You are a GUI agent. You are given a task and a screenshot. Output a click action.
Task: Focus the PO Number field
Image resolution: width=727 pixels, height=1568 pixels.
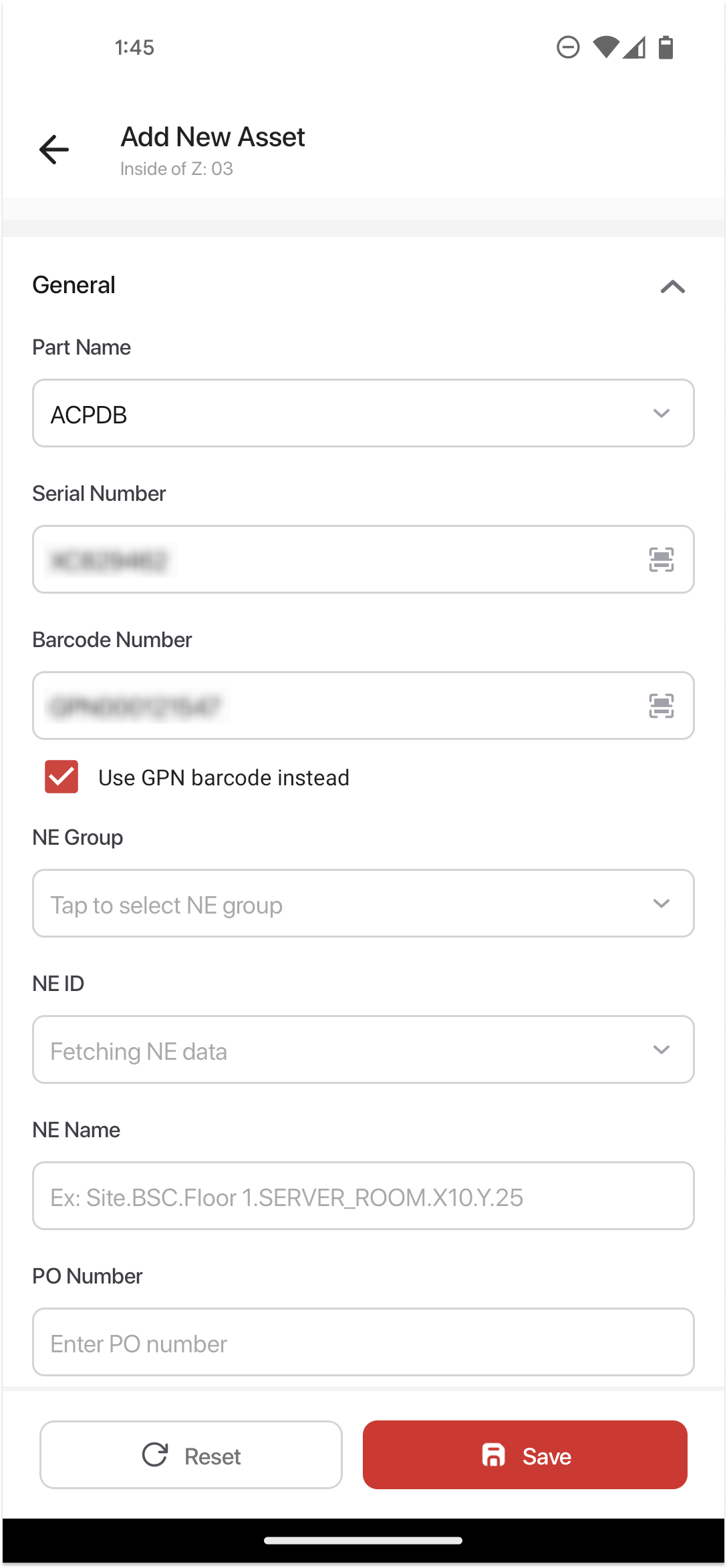tap(363, 1342)
